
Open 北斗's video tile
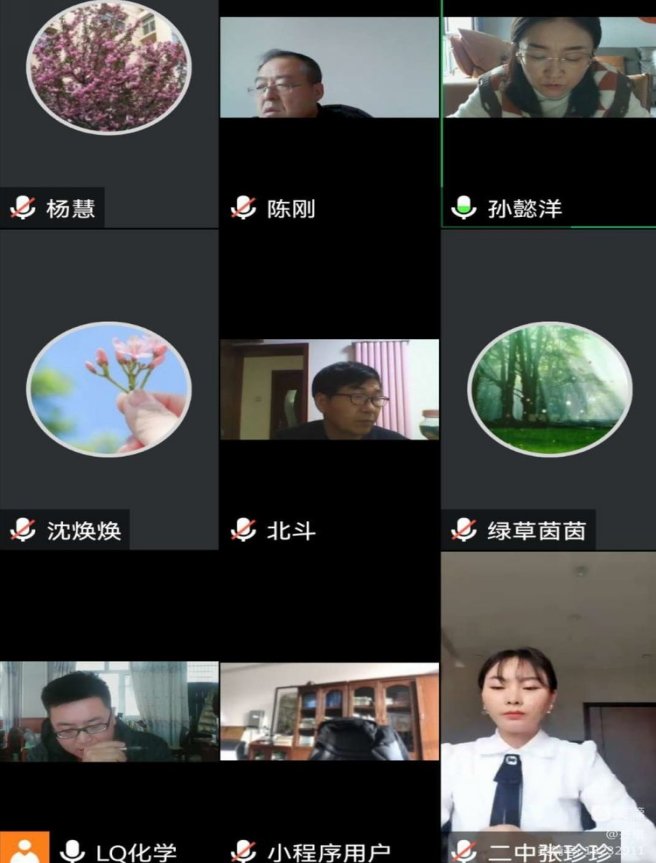tap(329, 390)
